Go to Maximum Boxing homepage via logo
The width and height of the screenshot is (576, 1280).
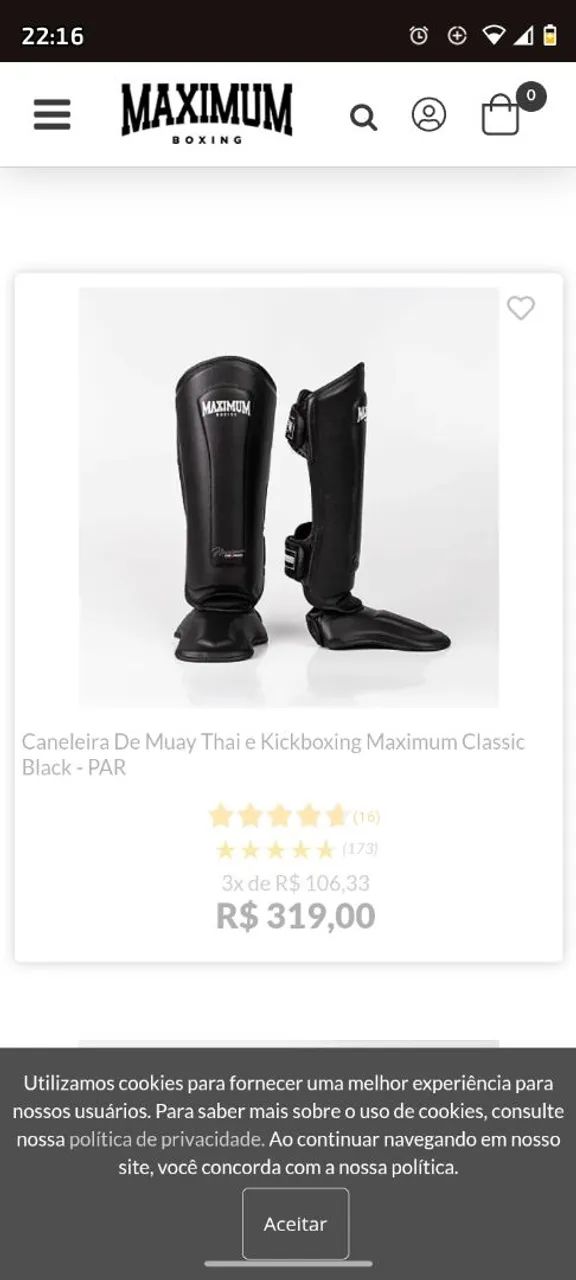coord(207,114)
